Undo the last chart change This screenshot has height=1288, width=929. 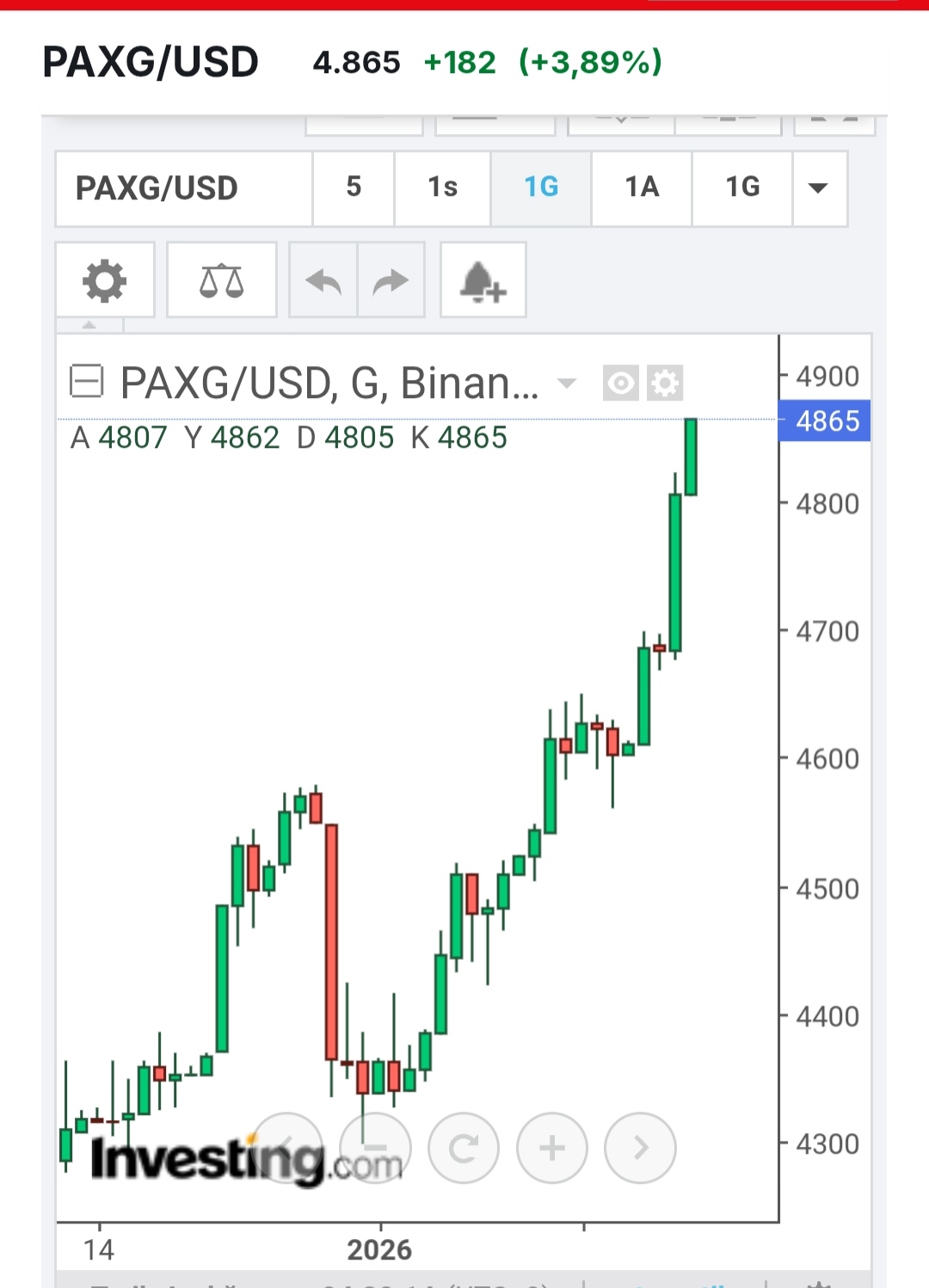coord(323,280)
